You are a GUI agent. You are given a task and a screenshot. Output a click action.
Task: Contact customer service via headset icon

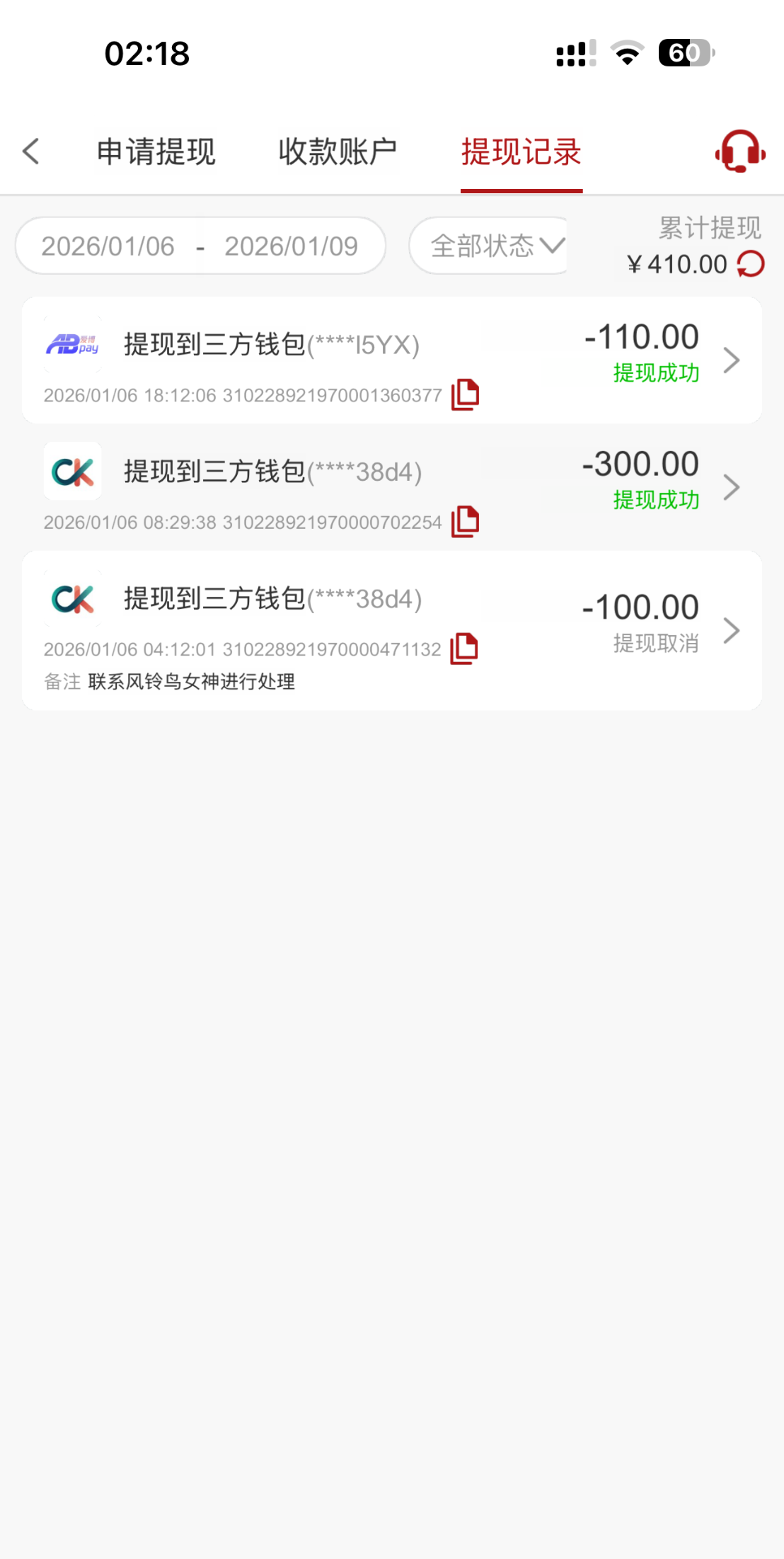point(739,151)
